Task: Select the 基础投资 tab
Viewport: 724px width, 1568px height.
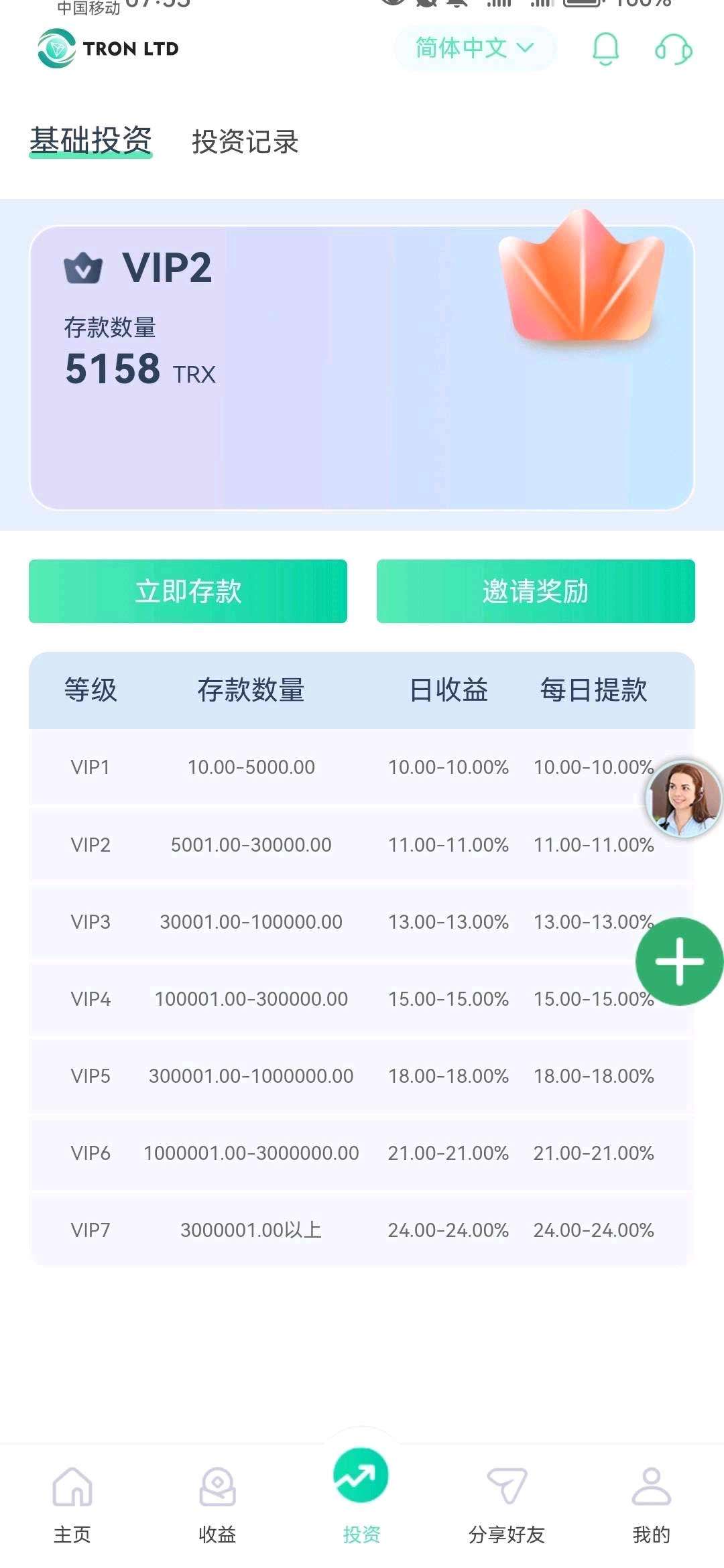Action: 90,141
